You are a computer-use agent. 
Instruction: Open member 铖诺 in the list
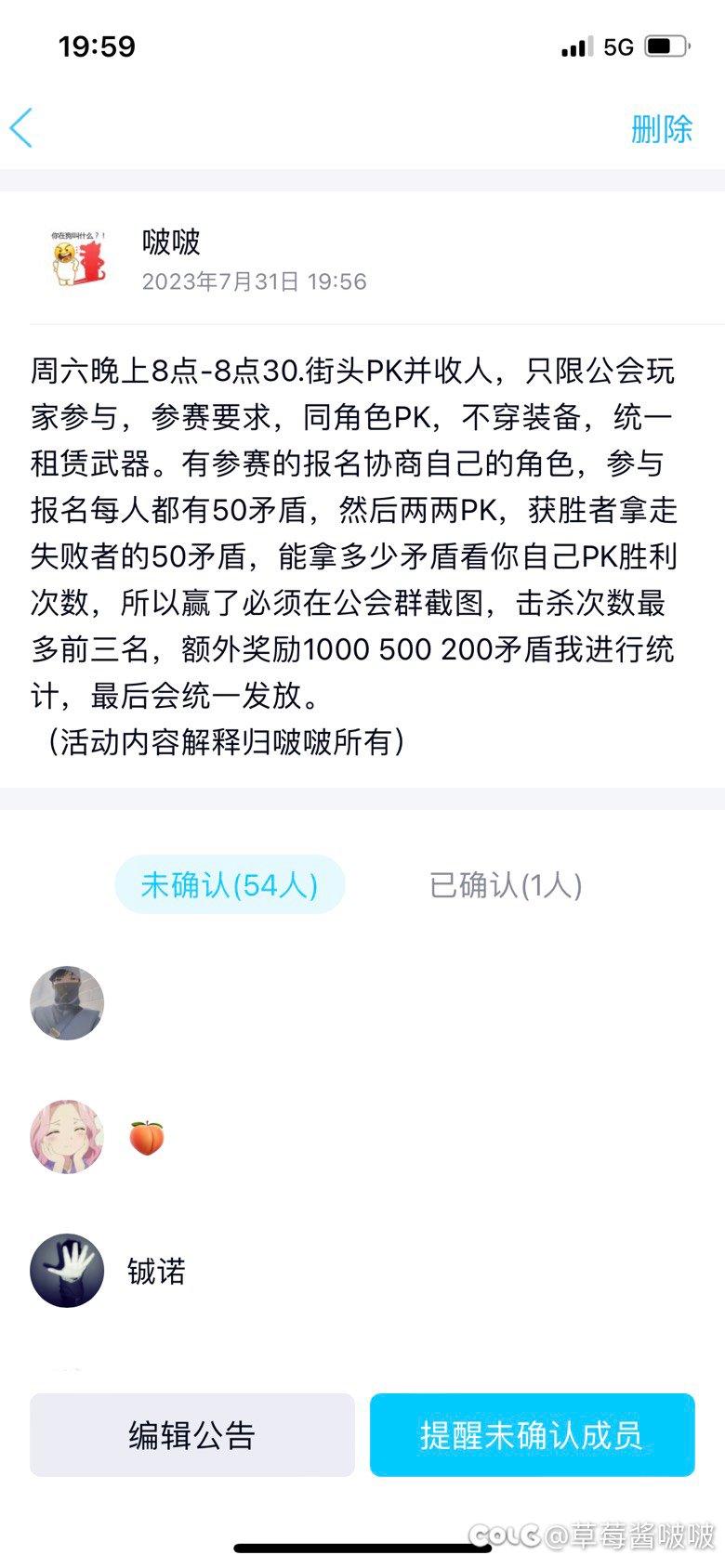coord(362,1271)
